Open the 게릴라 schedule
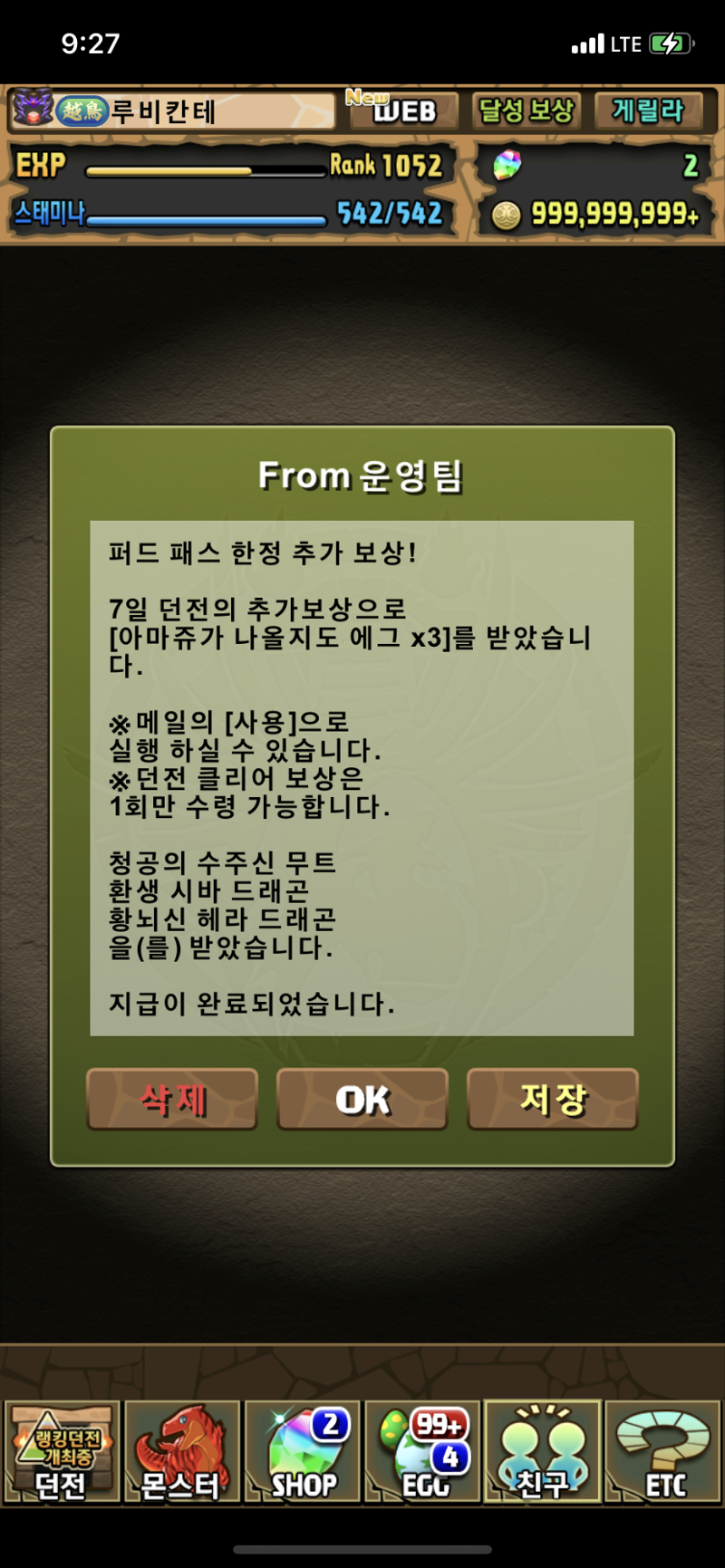This screenshot has height=1568, width=725. pyautogui.click(x=649, y=111)
